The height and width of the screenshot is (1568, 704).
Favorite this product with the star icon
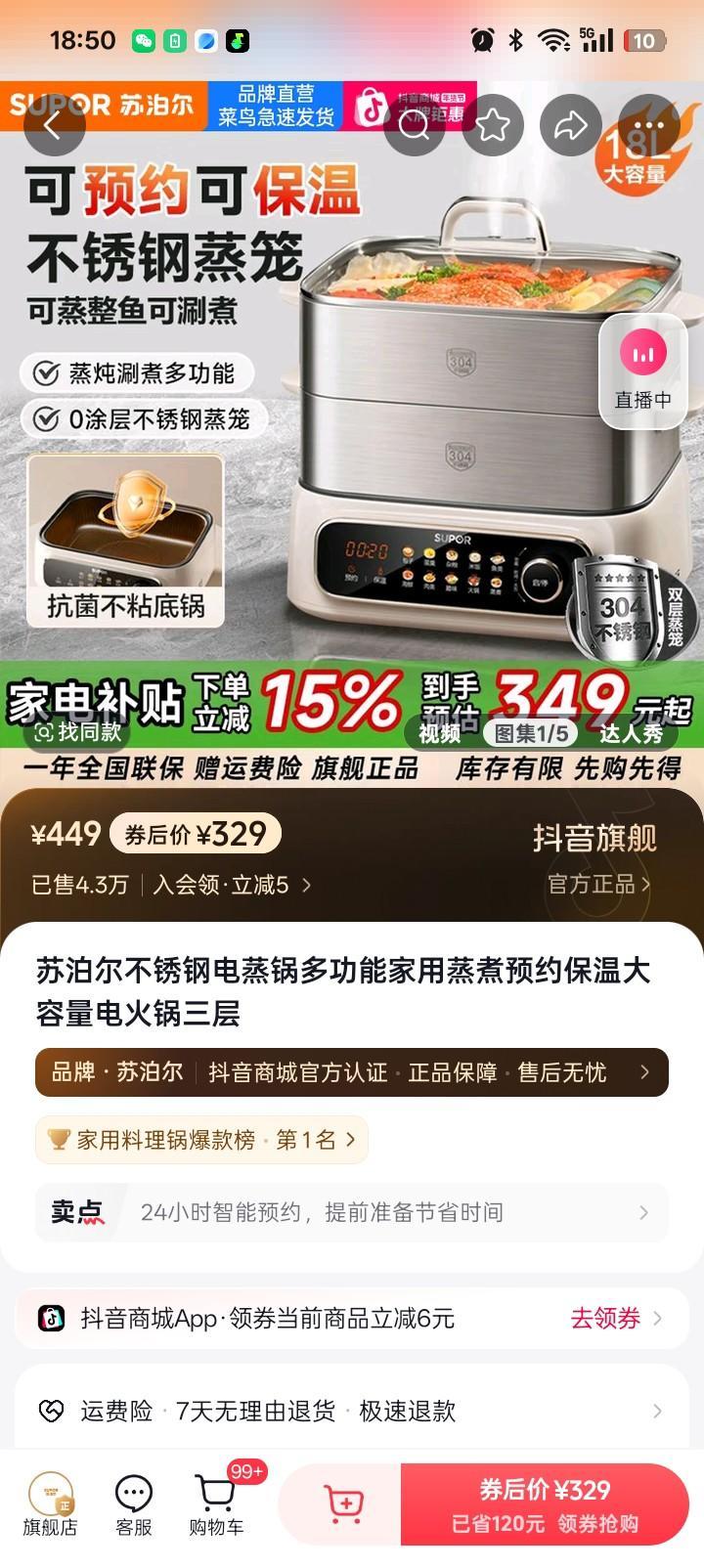tap(493, 125)
